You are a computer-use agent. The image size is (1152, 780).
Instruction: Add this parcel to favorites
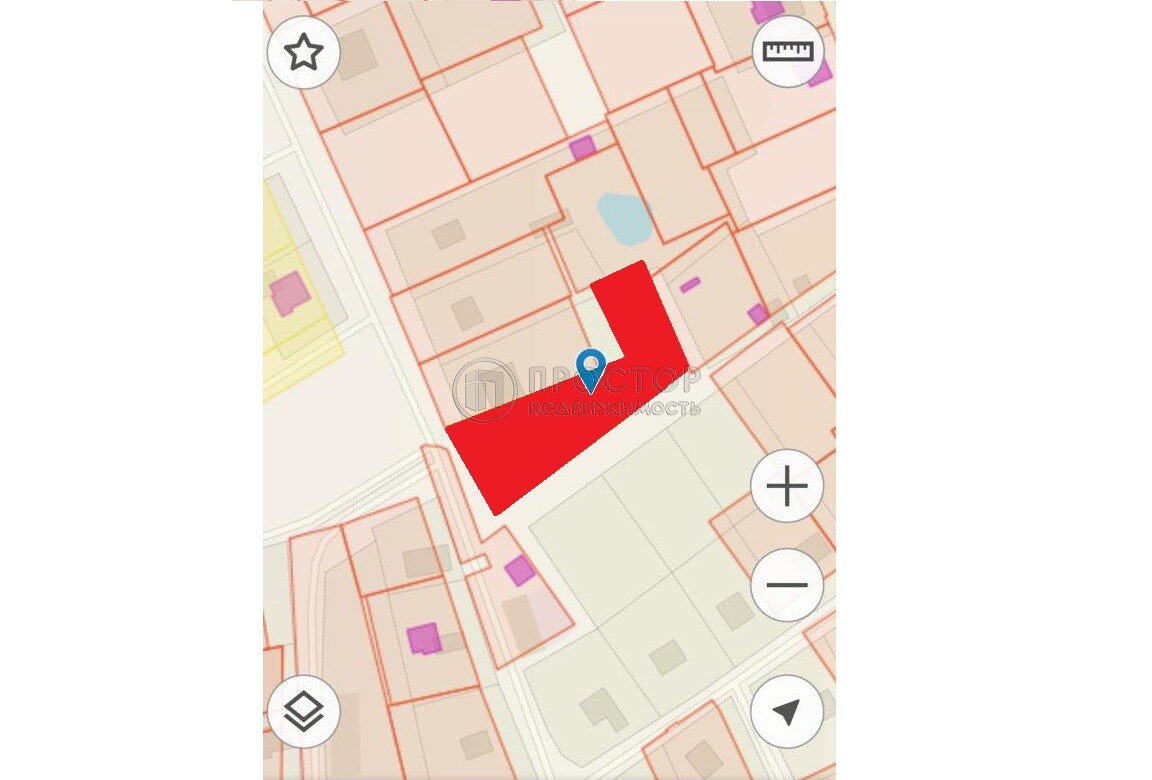click(x=304, y=53)
